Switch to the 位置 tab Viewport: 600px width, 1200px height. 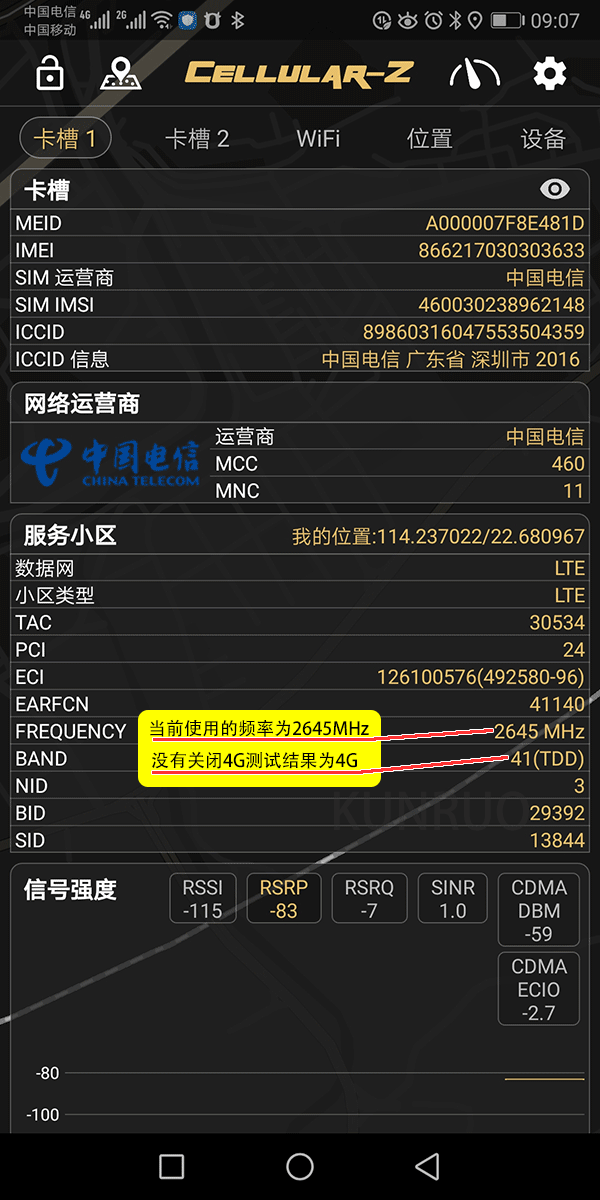[x=430, y=139]
